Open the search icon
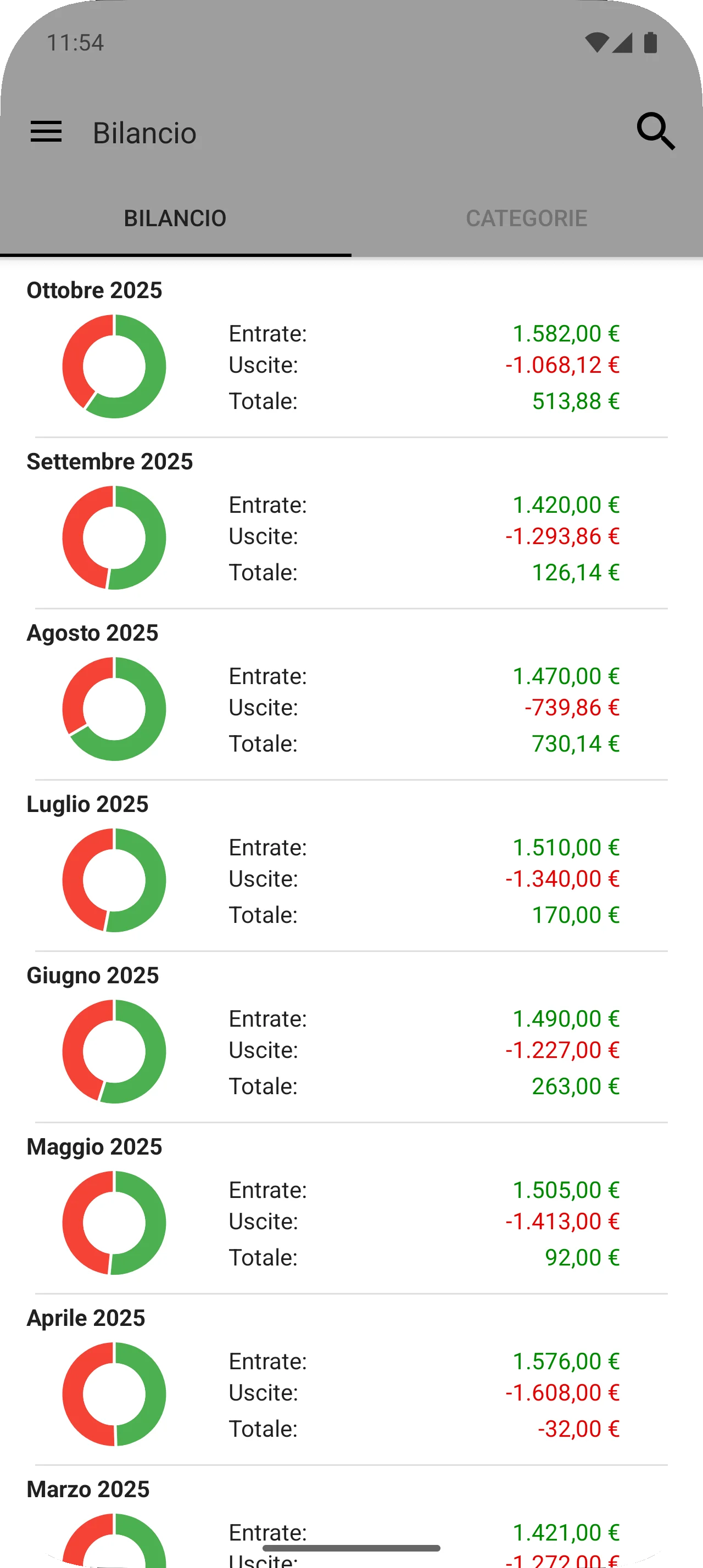703x1568 pixels. (x=656, y=131)
